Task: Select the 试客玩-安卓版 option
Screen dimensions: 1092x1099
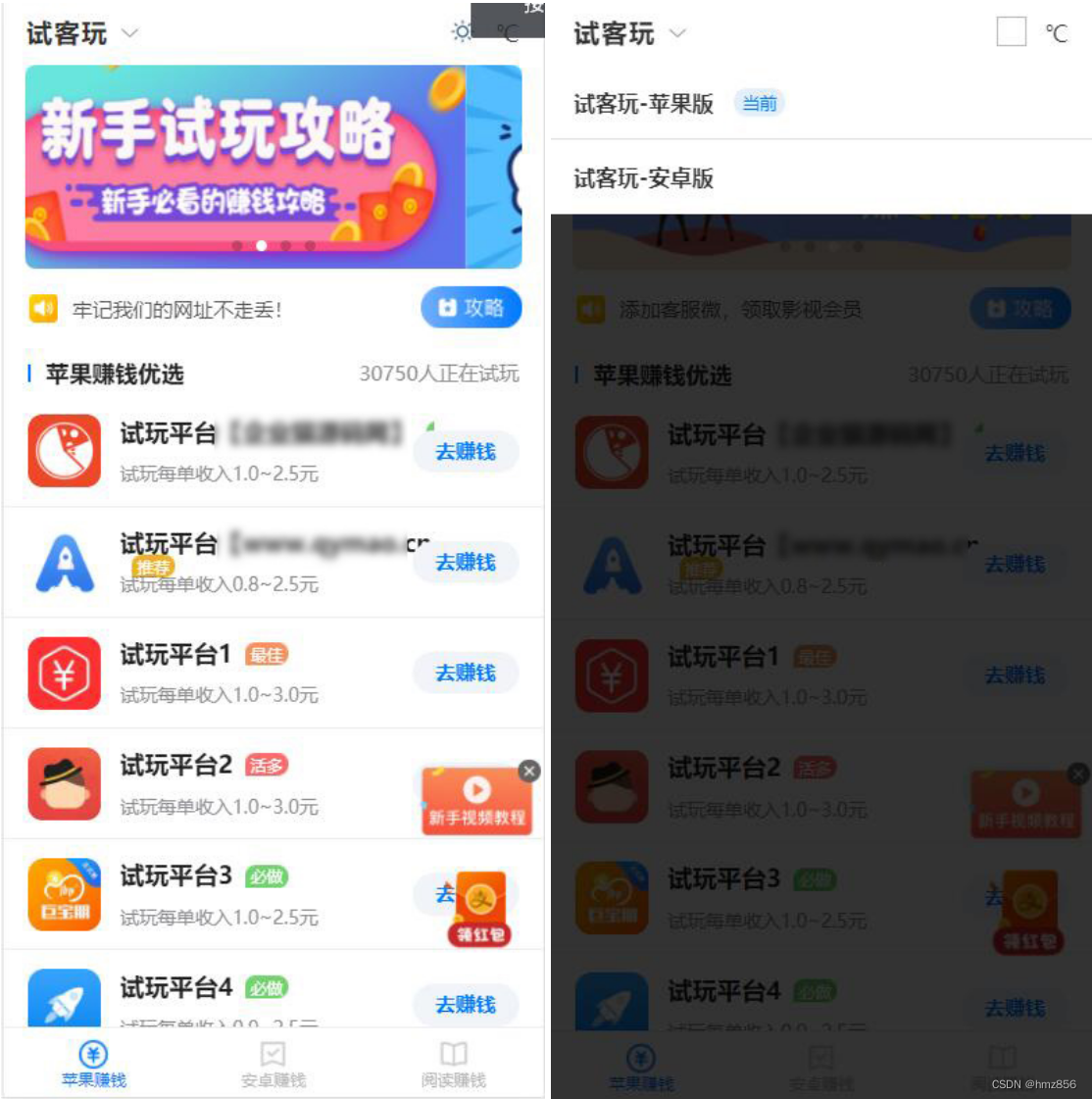Action: click(643, 178)
